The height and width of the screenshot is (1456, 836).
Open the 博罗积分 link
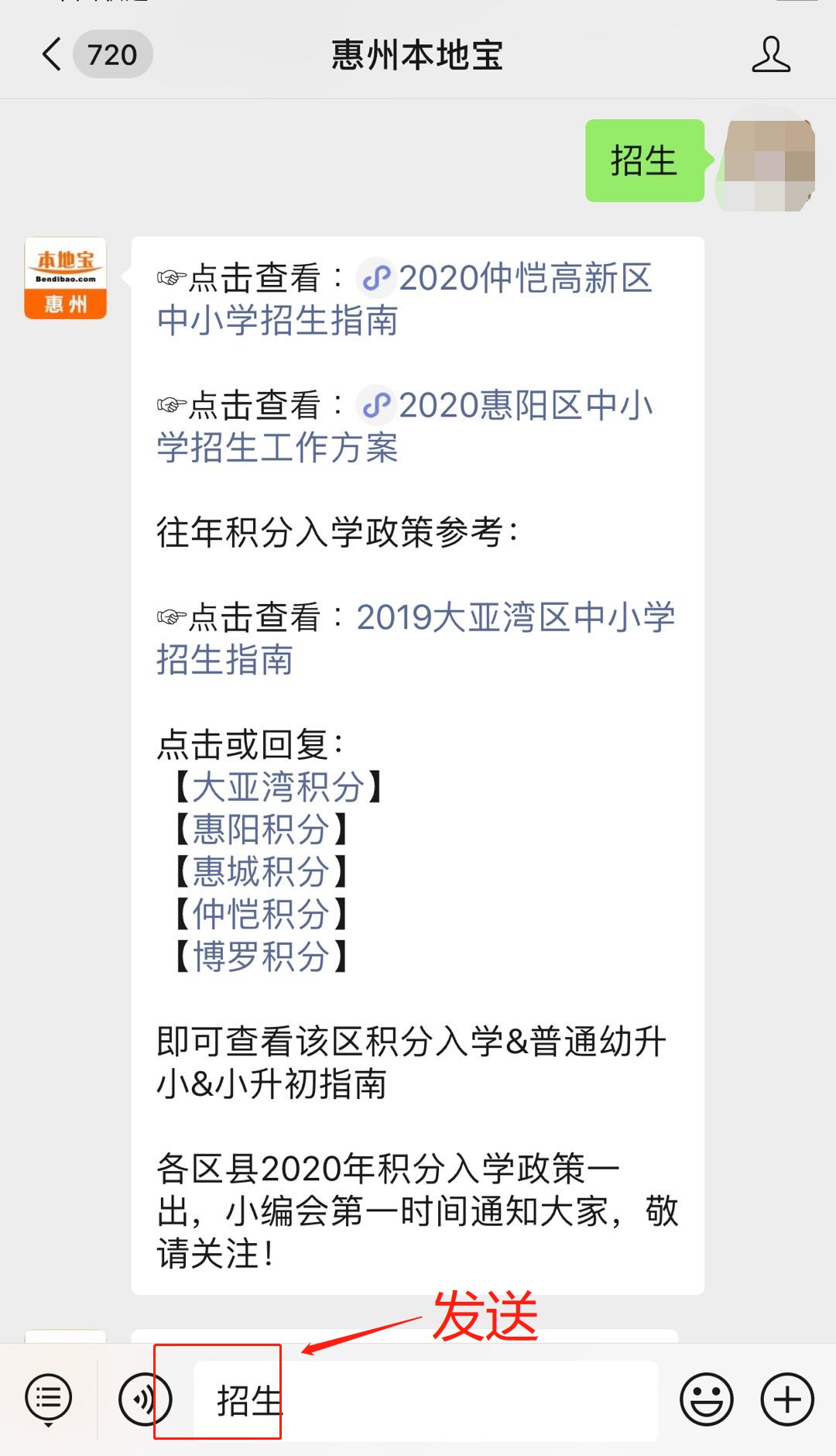(260, 956)
